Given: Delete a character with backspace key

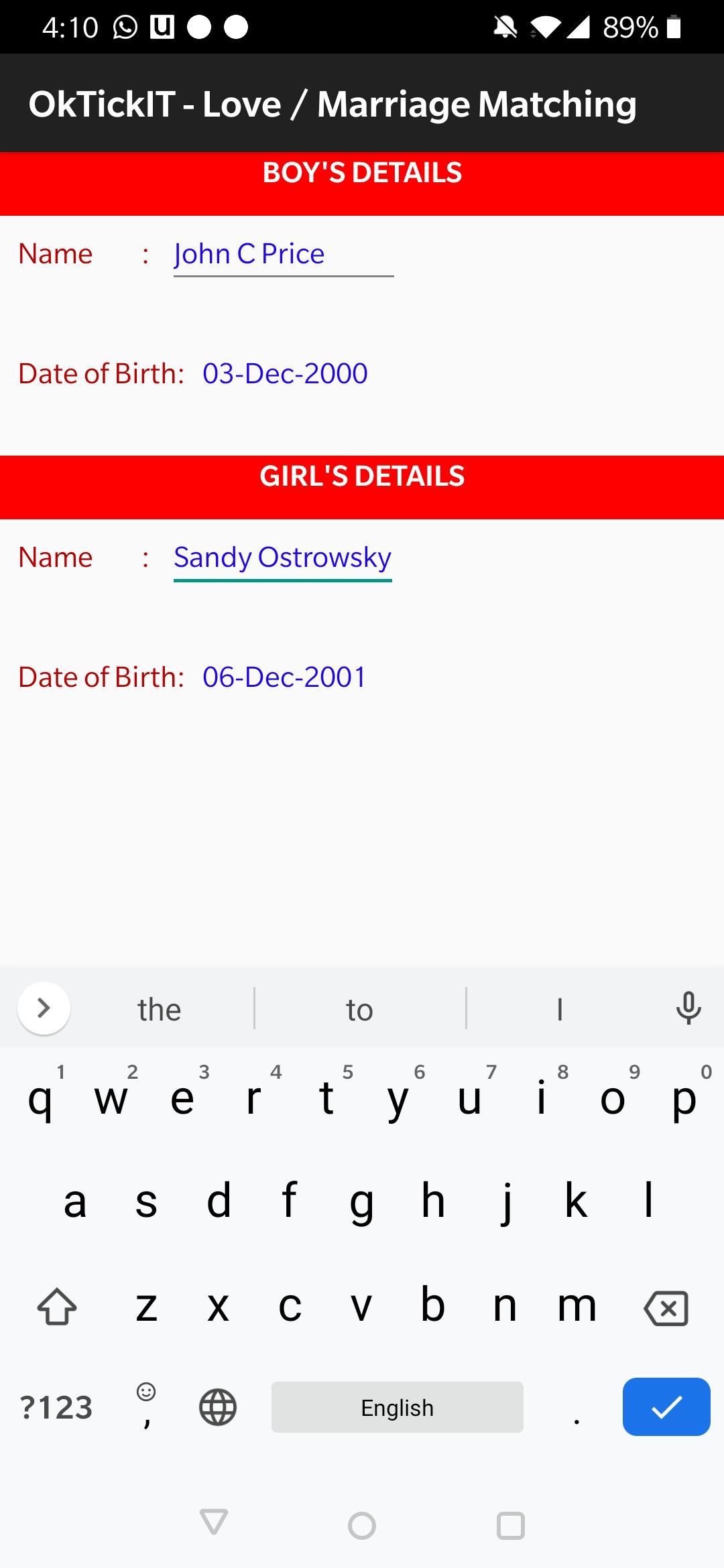Looking at the screenshot, I should click(665, 1307).
